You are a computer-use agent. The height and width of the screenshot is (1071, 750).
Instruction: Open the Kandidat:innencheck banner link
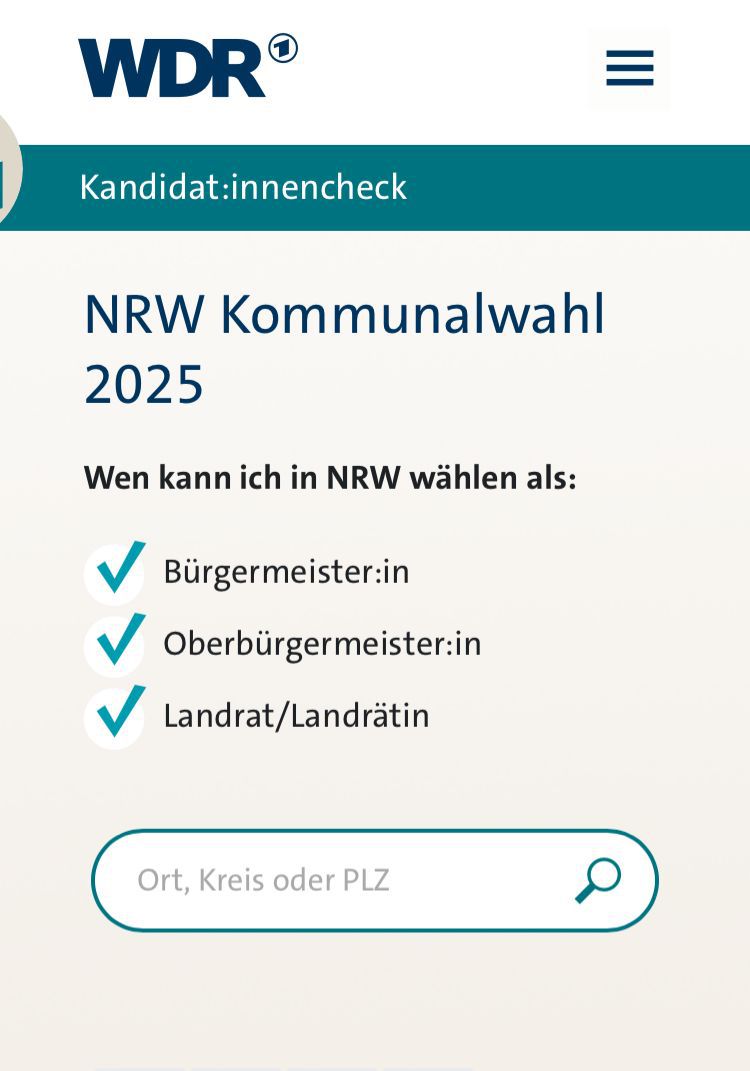[x=243, y=187]
